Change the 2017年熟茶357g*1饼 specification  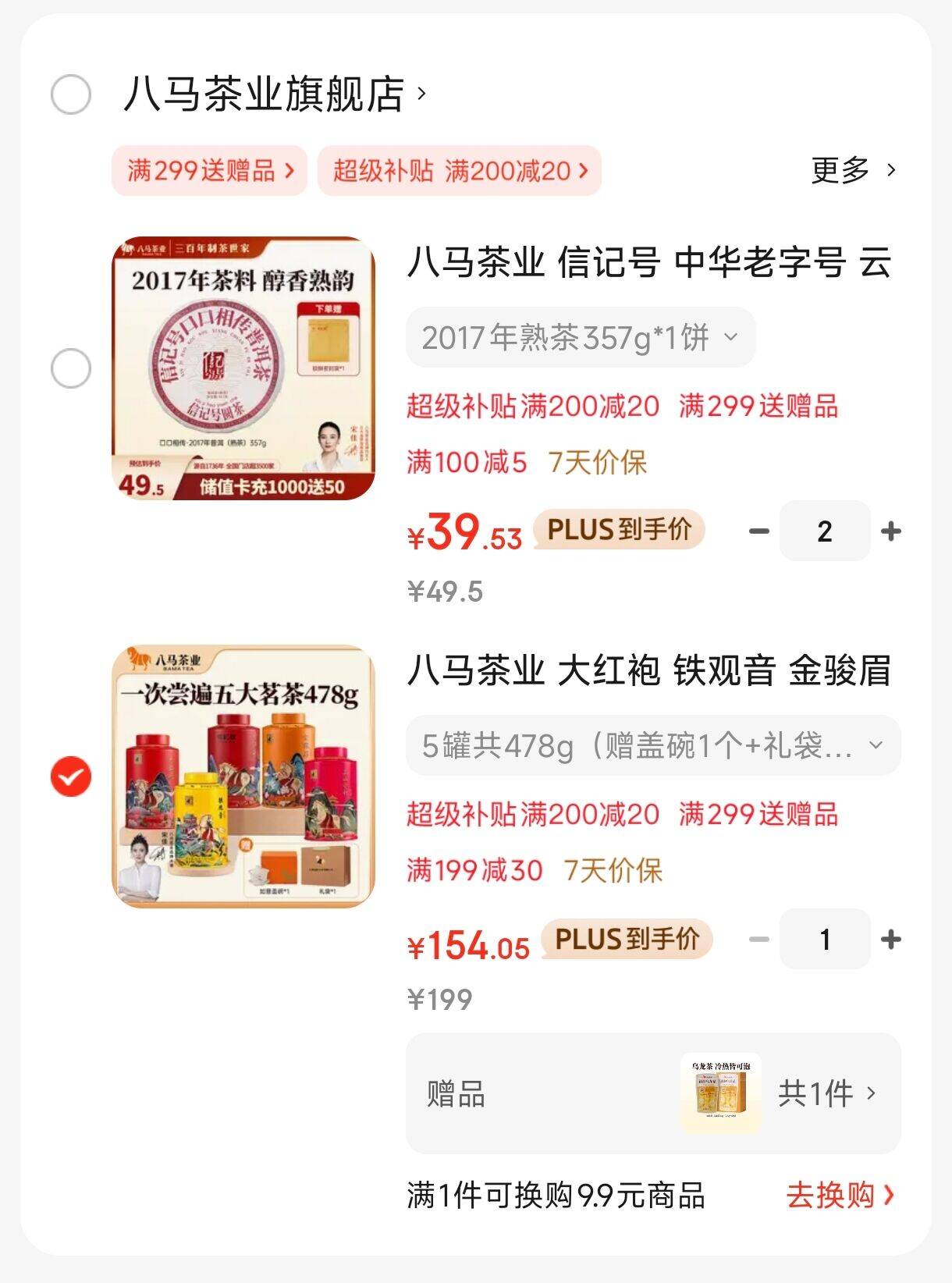[580, 338]
